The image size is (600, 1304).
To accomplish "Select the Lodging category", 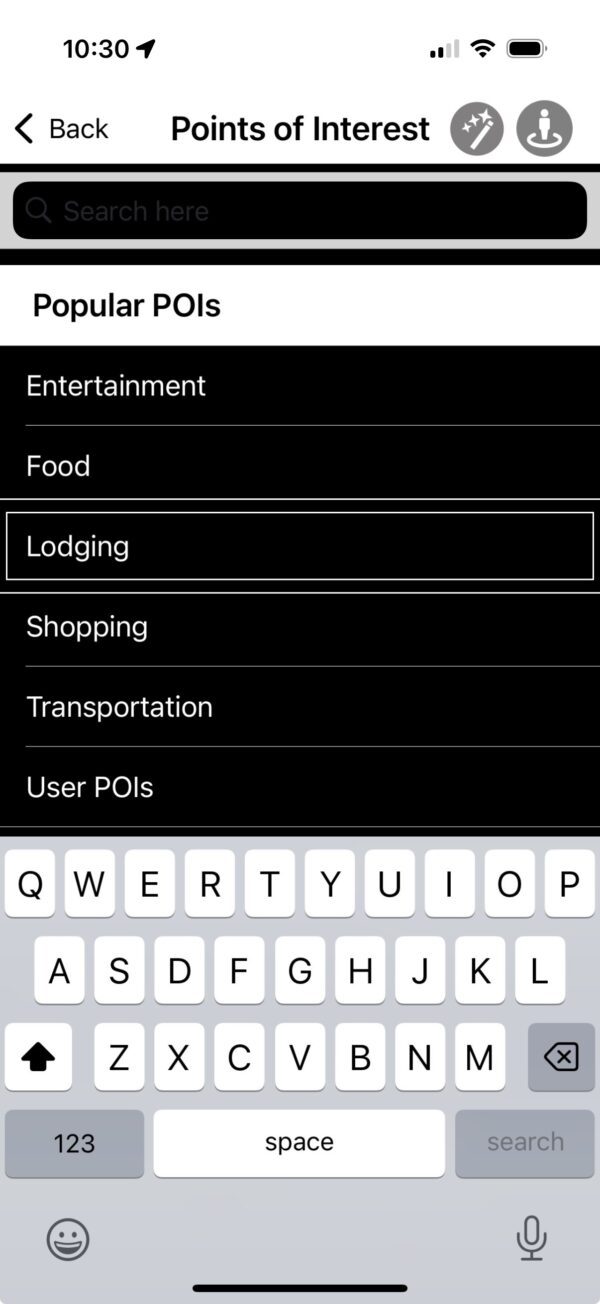I will 300,546.
